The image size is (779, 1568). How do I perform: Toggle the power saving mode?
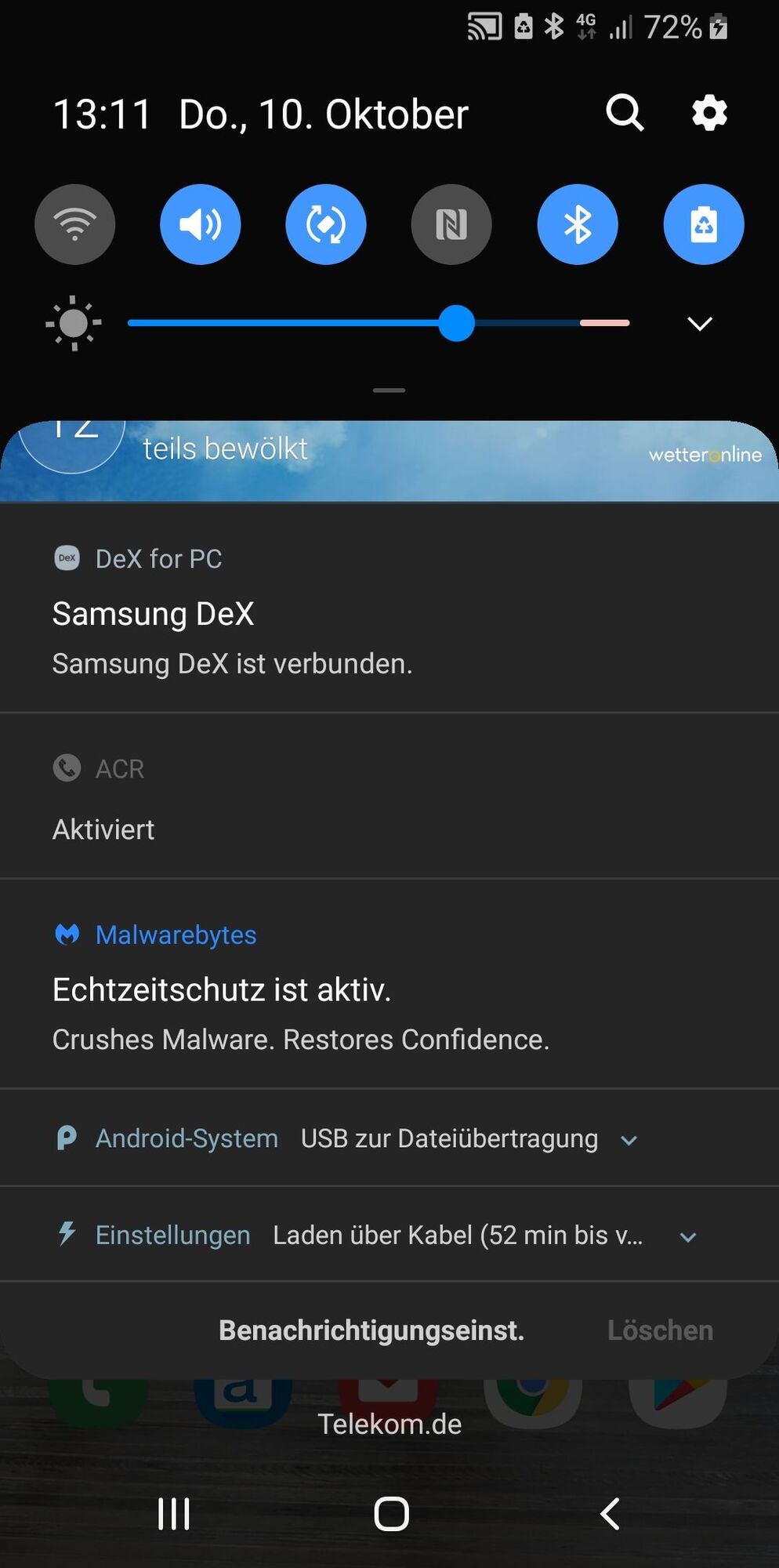point(703,225)
